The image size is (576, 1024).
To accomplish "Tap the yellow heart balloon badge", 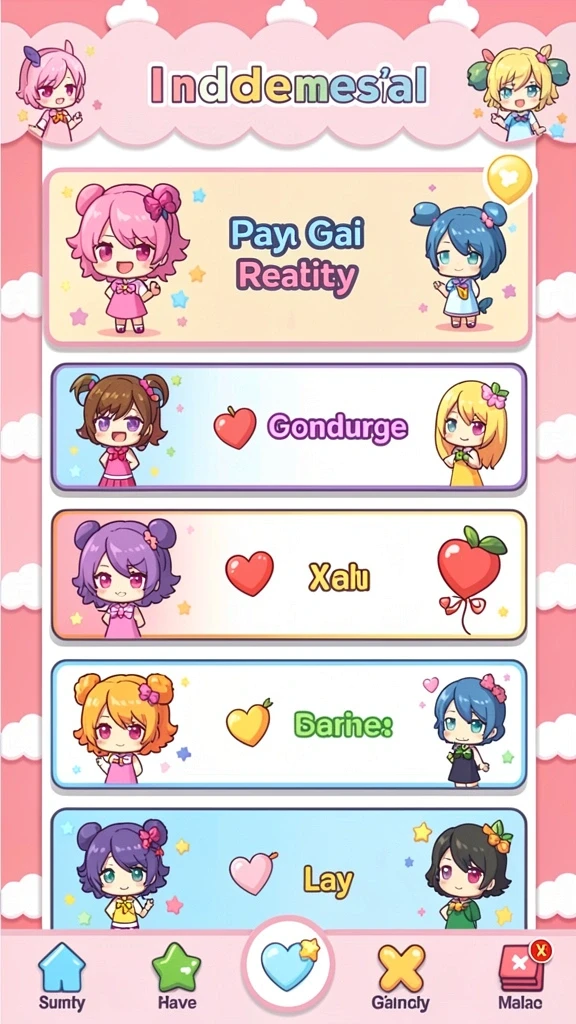I will [x=510, y=178].
